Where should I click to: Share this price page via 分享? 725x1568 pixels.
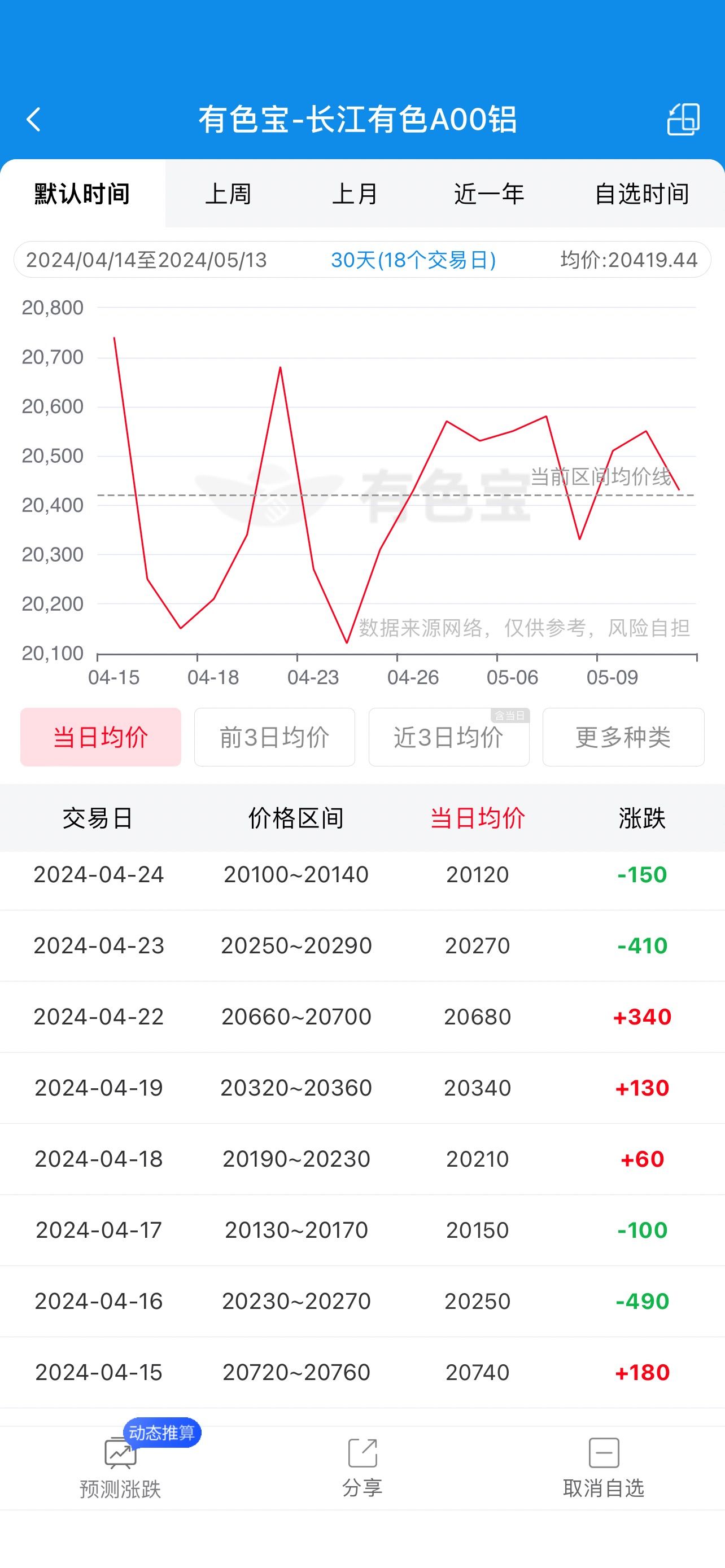pos(362,1468)
